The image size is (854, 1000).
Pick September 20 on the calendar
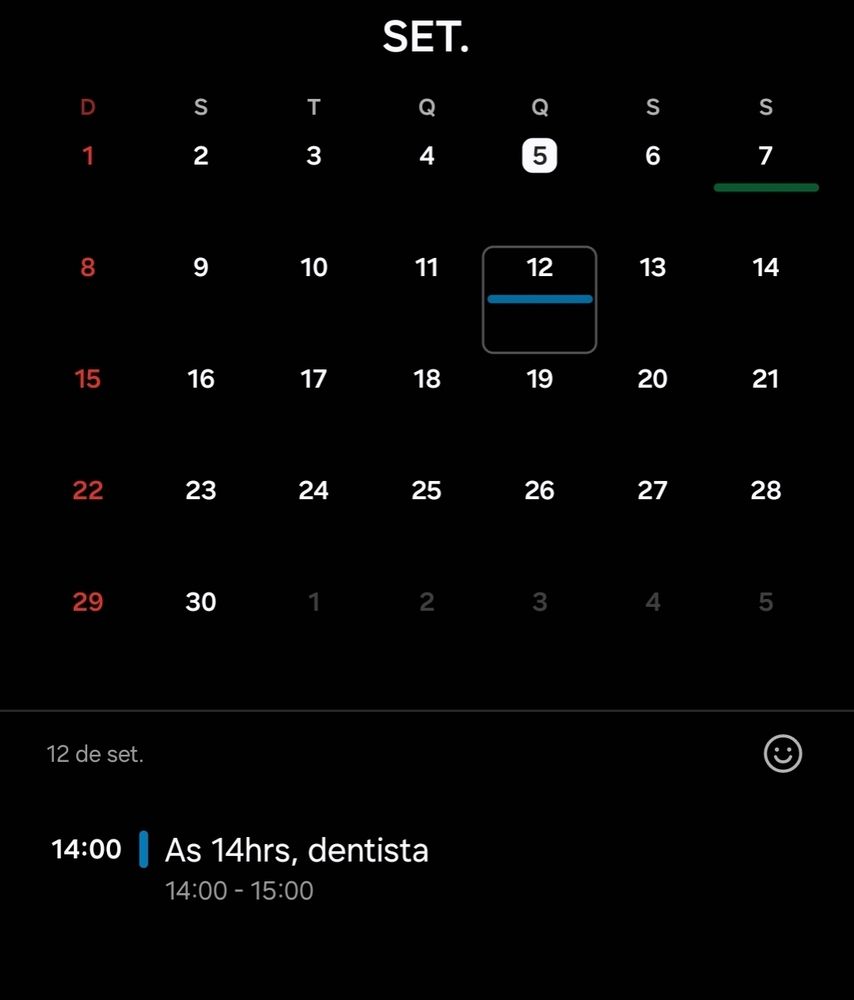[652, 379]
